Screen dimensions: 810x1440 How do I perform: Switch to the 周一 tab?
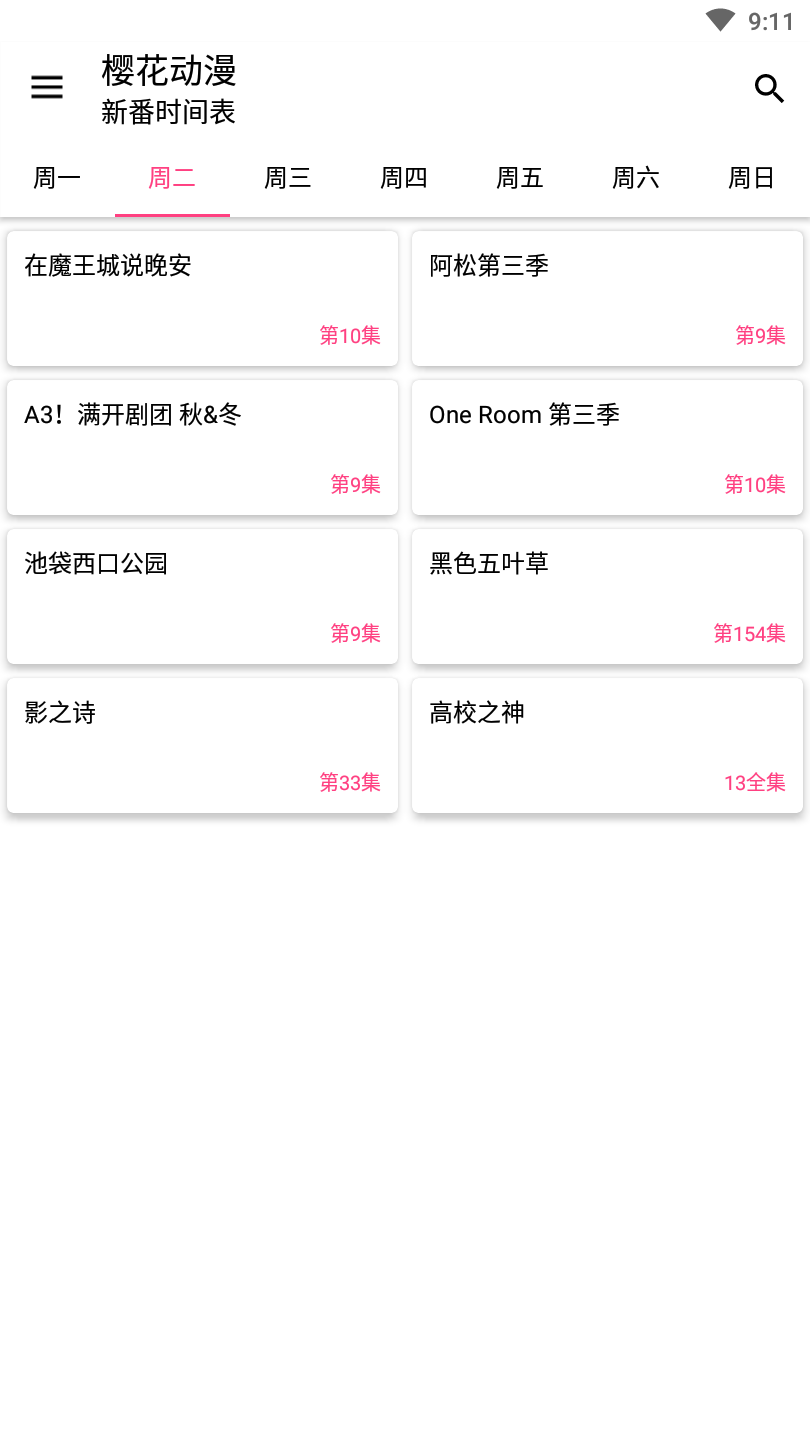click(x=57, y=178)
